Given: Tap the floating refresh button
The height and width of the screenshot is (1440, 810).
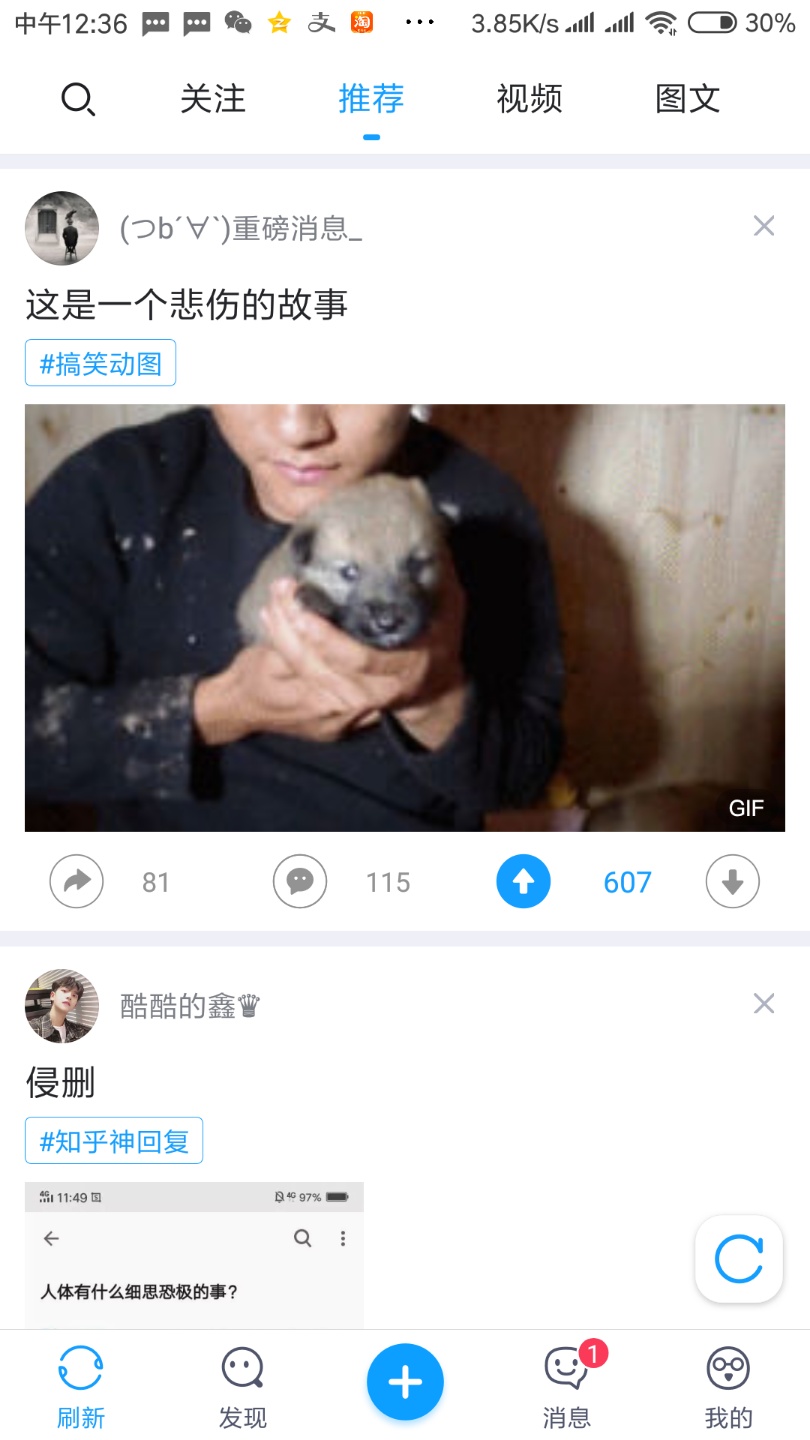Looking at the screenshot, I should pyautogui.click(x=739, y=1259).
